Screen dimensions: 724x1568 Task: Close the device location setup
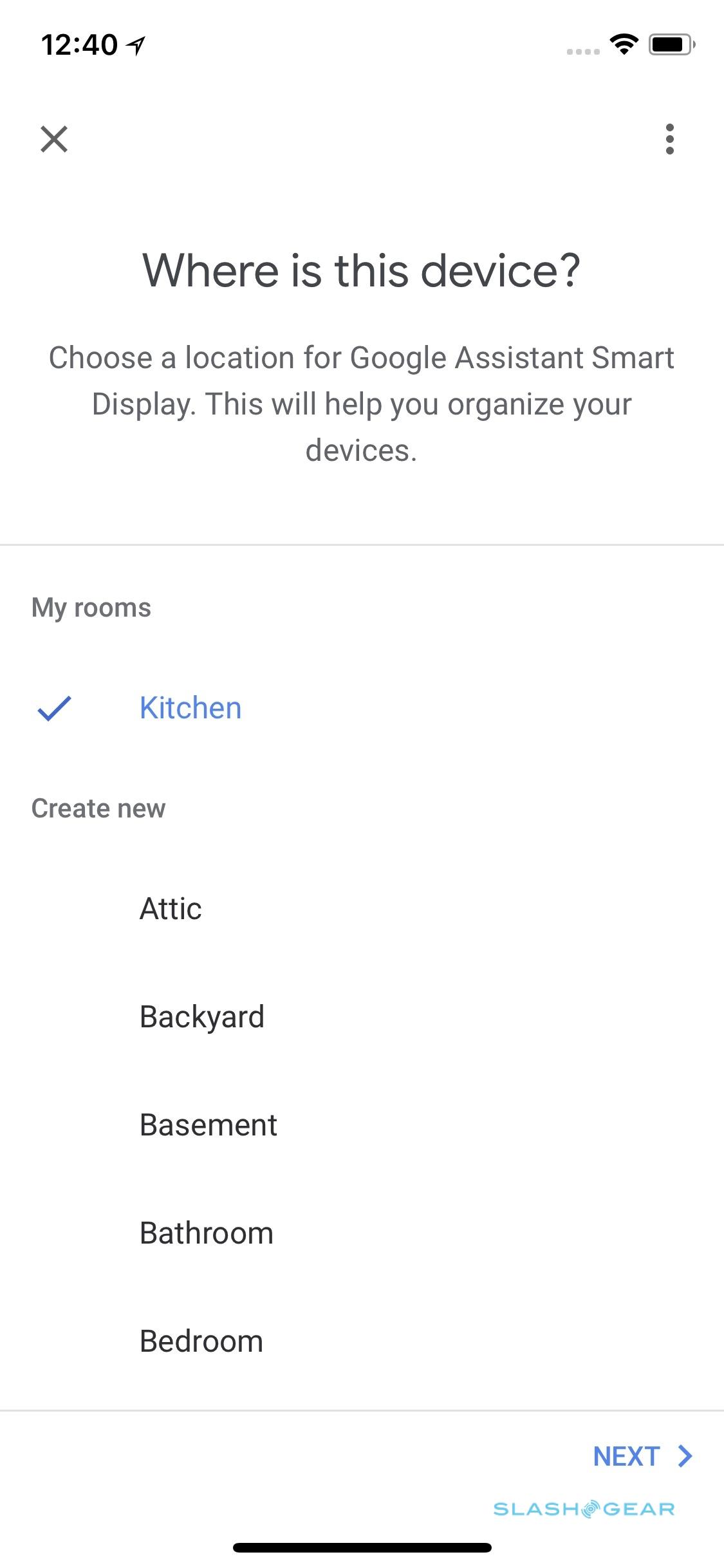pos(54,139)
